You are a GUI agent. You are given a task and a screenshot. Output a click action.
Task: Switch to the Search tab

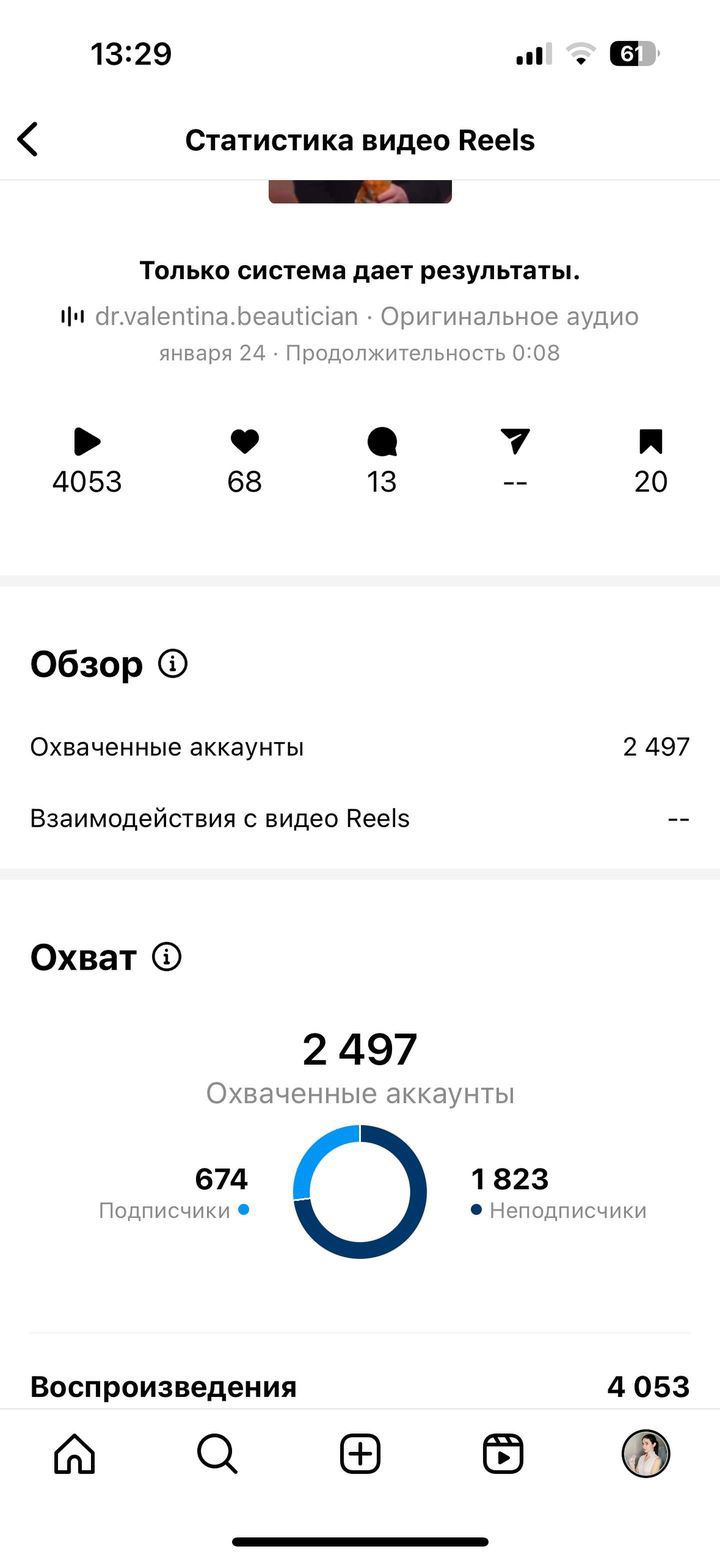[217, 1453]
